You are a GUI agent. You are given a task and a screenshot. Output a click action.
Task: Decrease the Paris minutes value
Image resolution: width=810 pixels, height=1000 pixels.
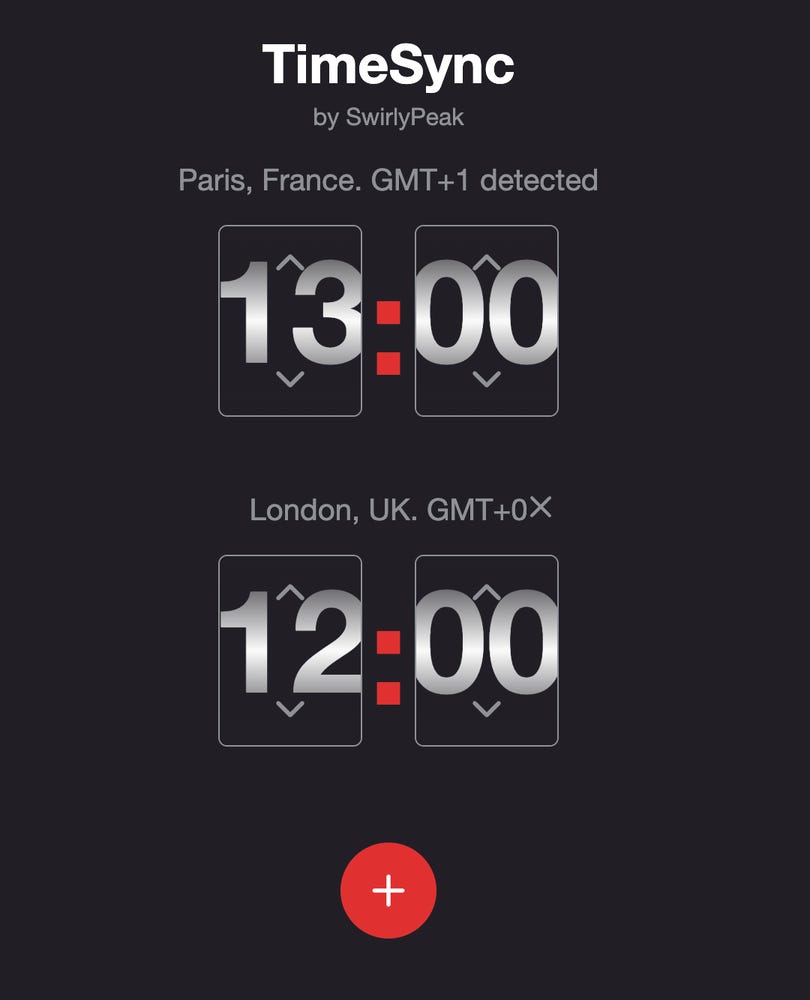click(x=487, y=379)
